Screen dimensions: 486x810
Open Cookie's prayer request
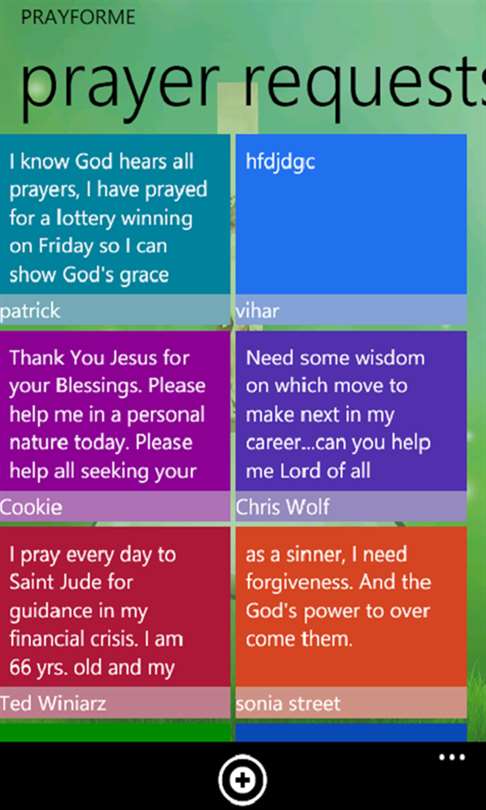[x=115, y=426]
